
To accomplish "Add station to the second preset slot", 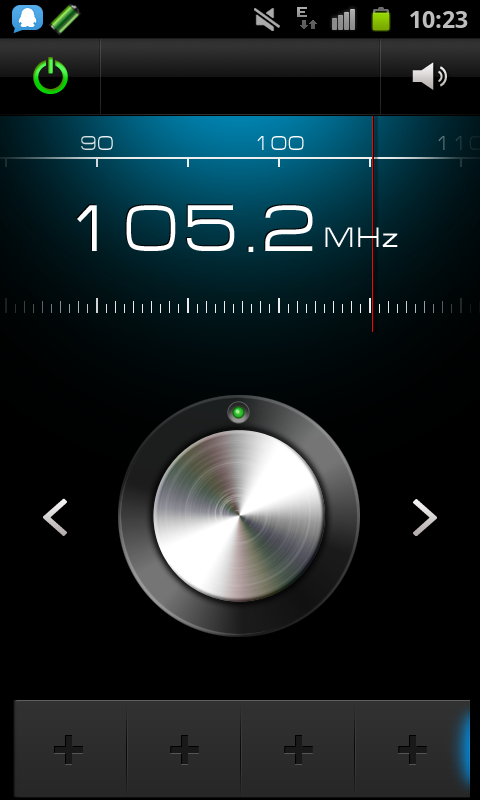I will (x=184, y=749).
